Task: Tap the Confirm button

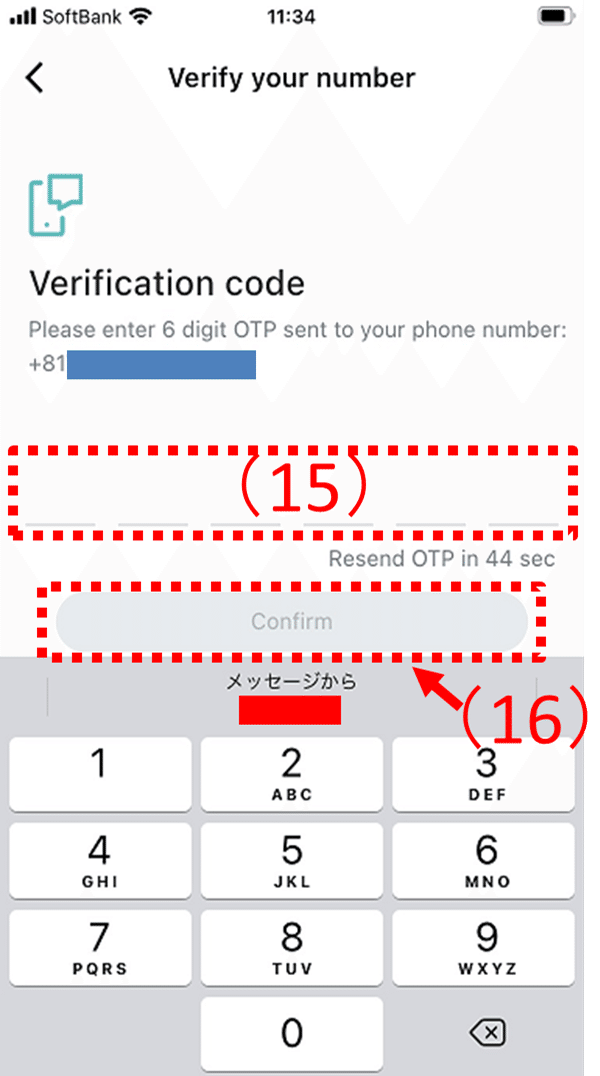Action: [x=292, y=622]
